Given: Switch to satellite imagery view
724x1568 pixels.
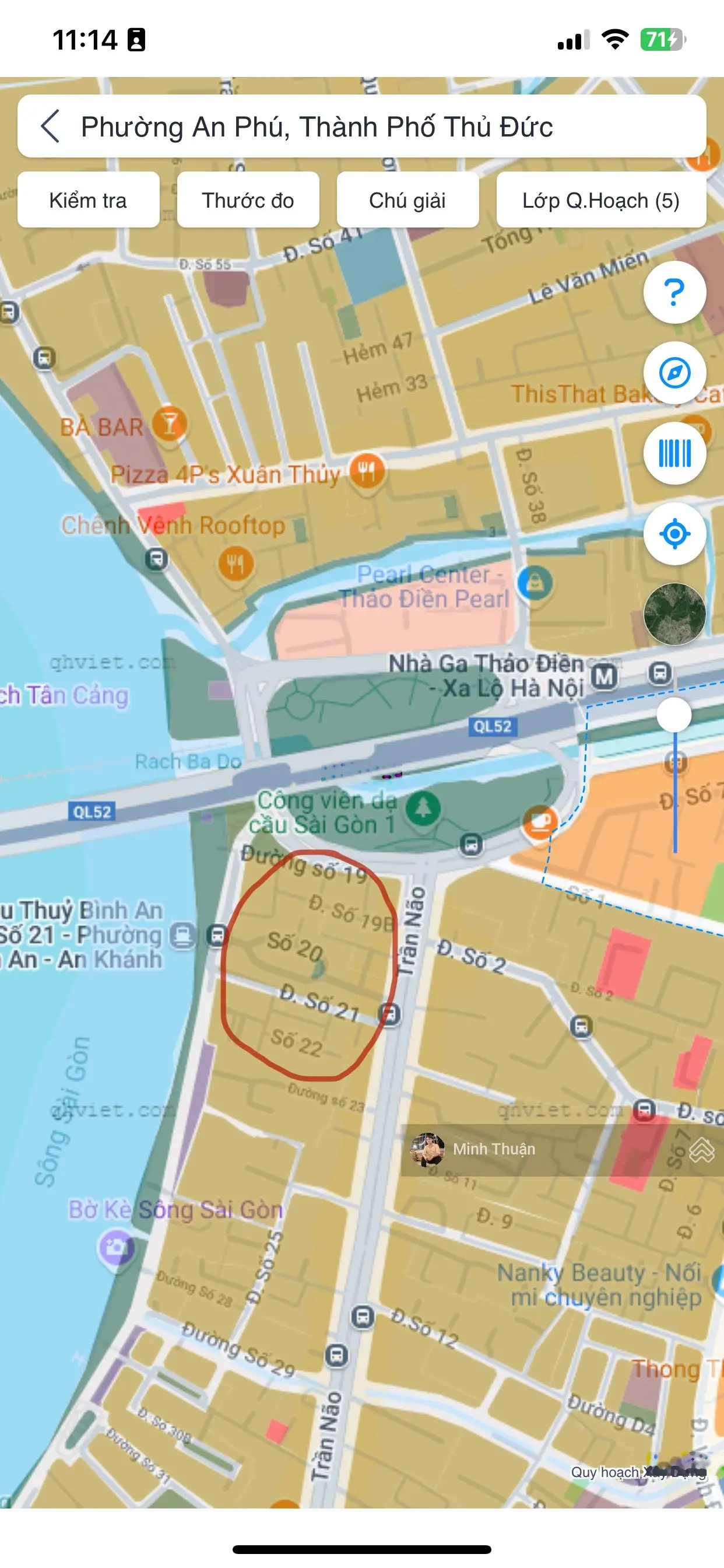Looking at the screenshot, I should (674, 614).
